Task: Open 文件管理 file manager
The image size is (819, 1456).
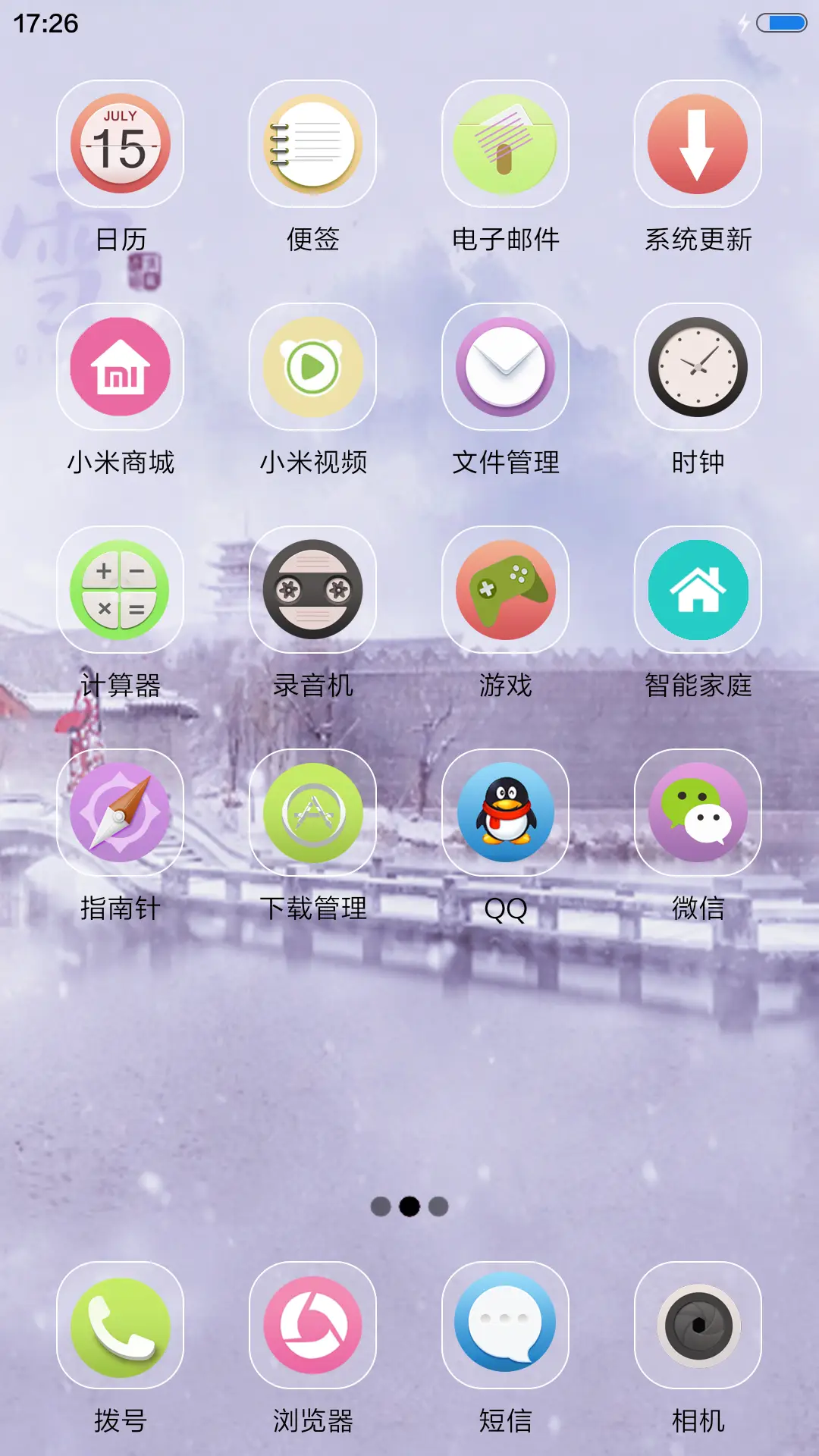Action: pyautogui.click(x=505, y=367)
